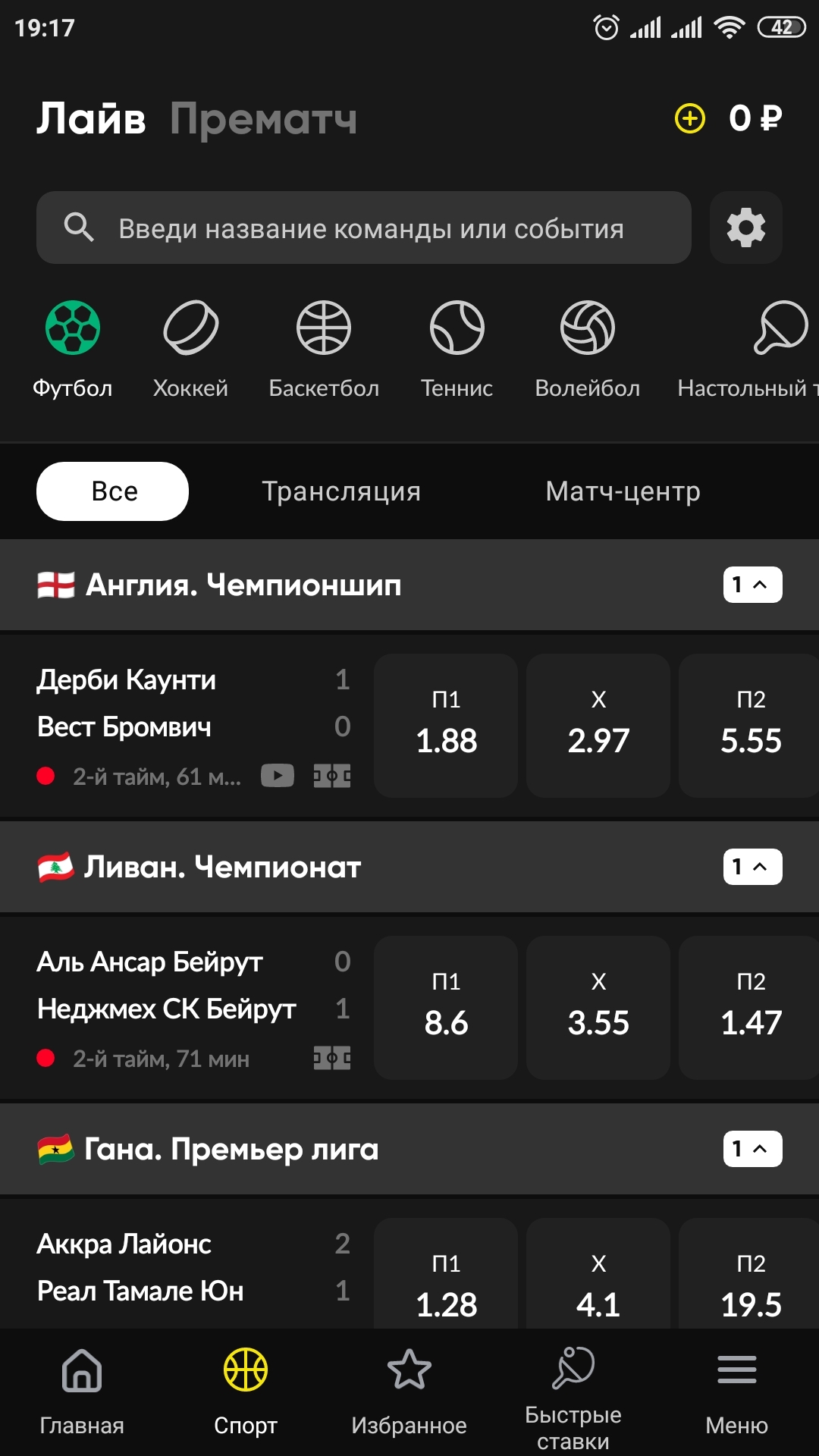Viewport: 819px width, 1456px height.
Task: Open the settings gear
Action: pos(746,227)
